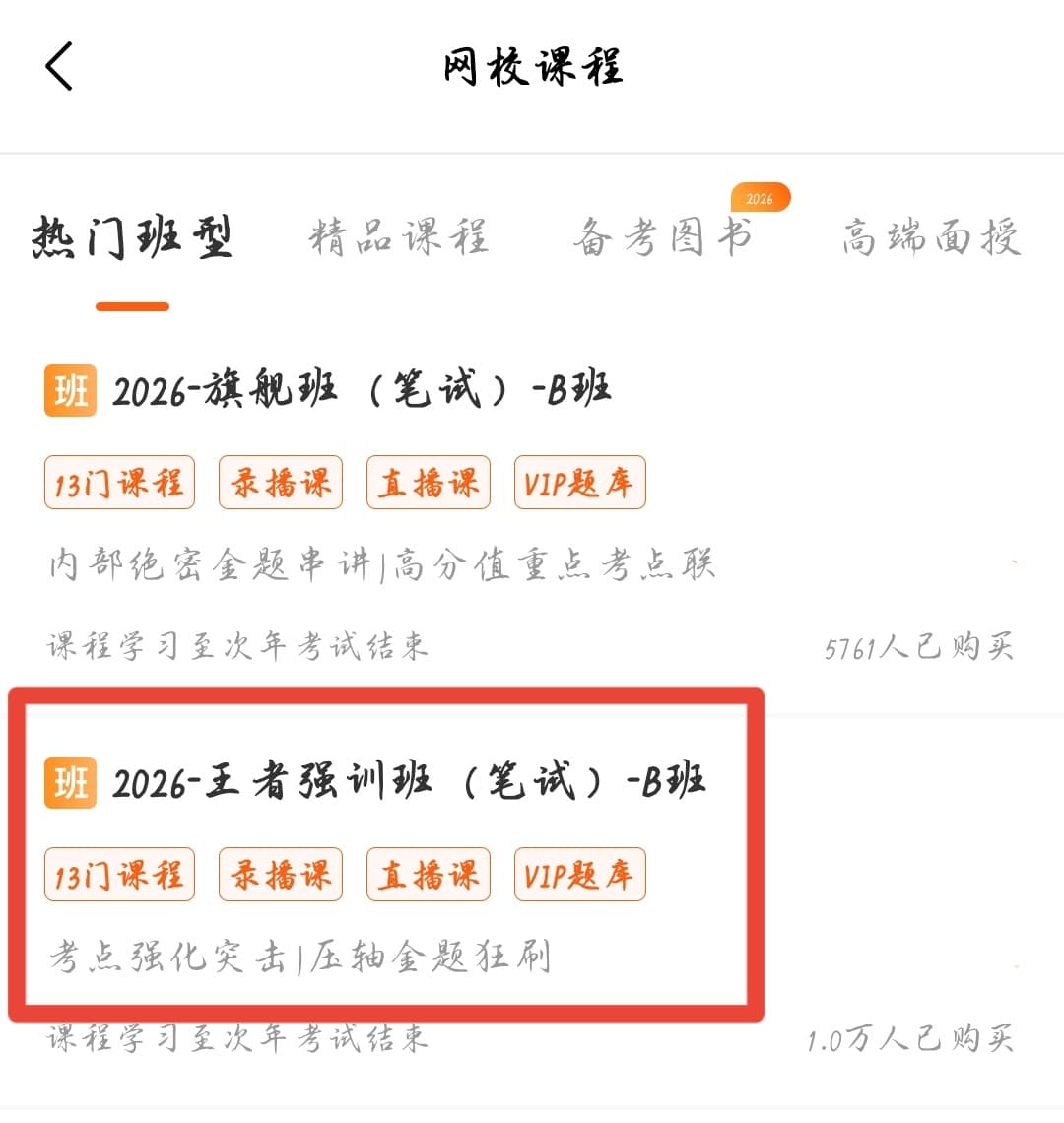The image size is (1064, 1123).
Task: Switch to 高端面授 tab
Action: click(x=931, y=238)
